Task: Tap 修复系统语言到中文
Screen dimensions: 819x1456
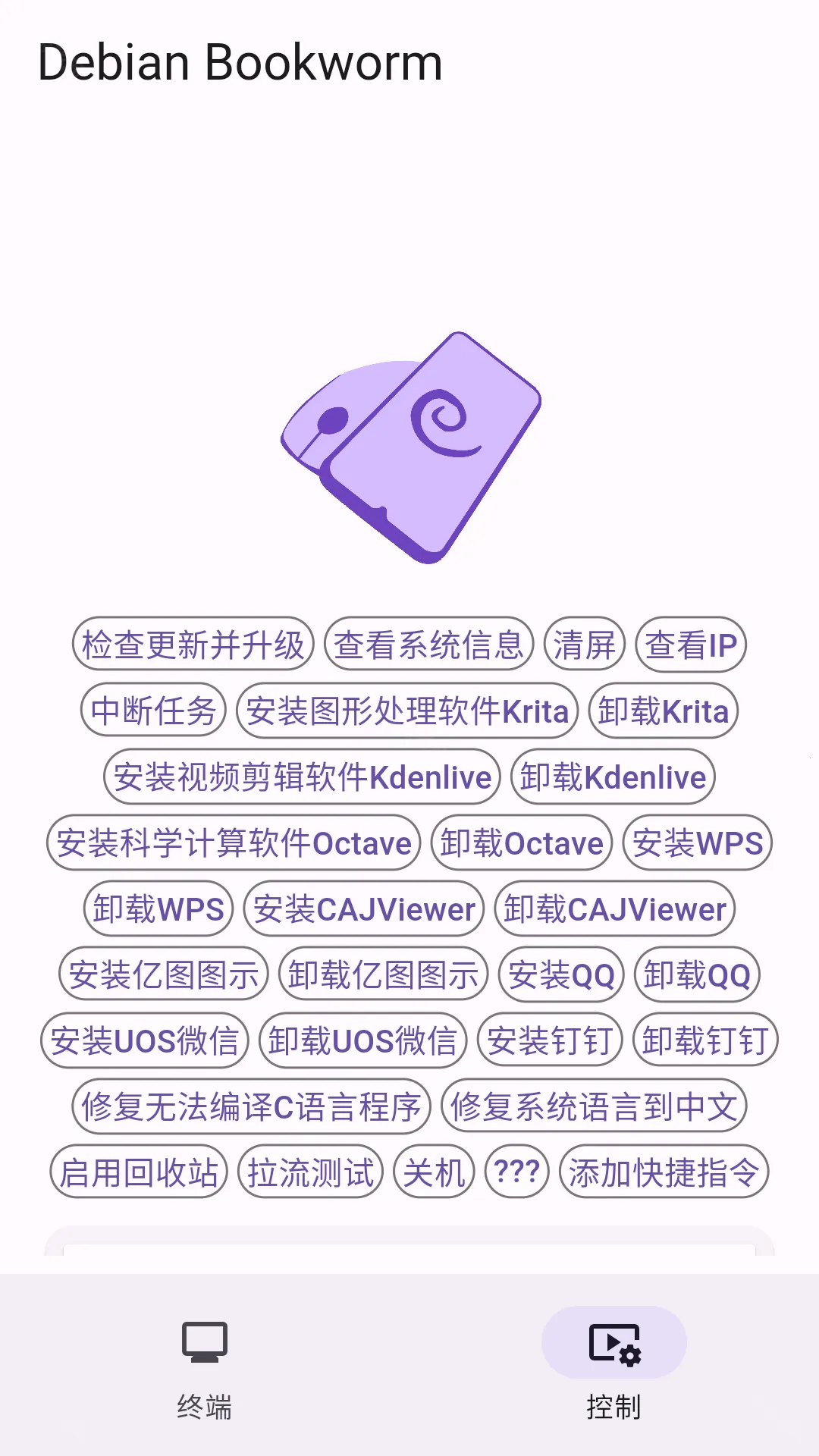Action: coord(594,1107)
